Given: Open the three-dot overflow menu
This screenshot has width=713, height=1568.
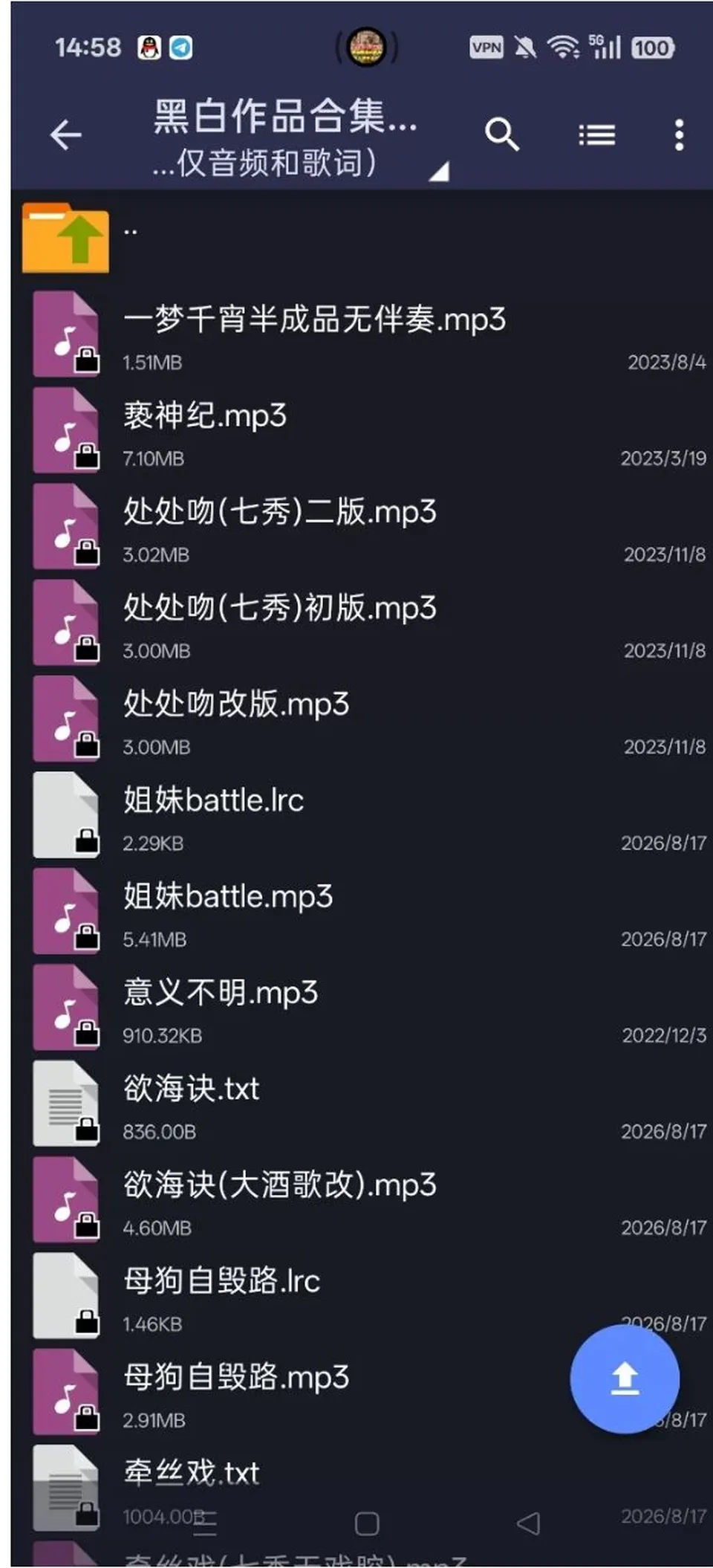Looking at the screenshot, I should (679, 135).
